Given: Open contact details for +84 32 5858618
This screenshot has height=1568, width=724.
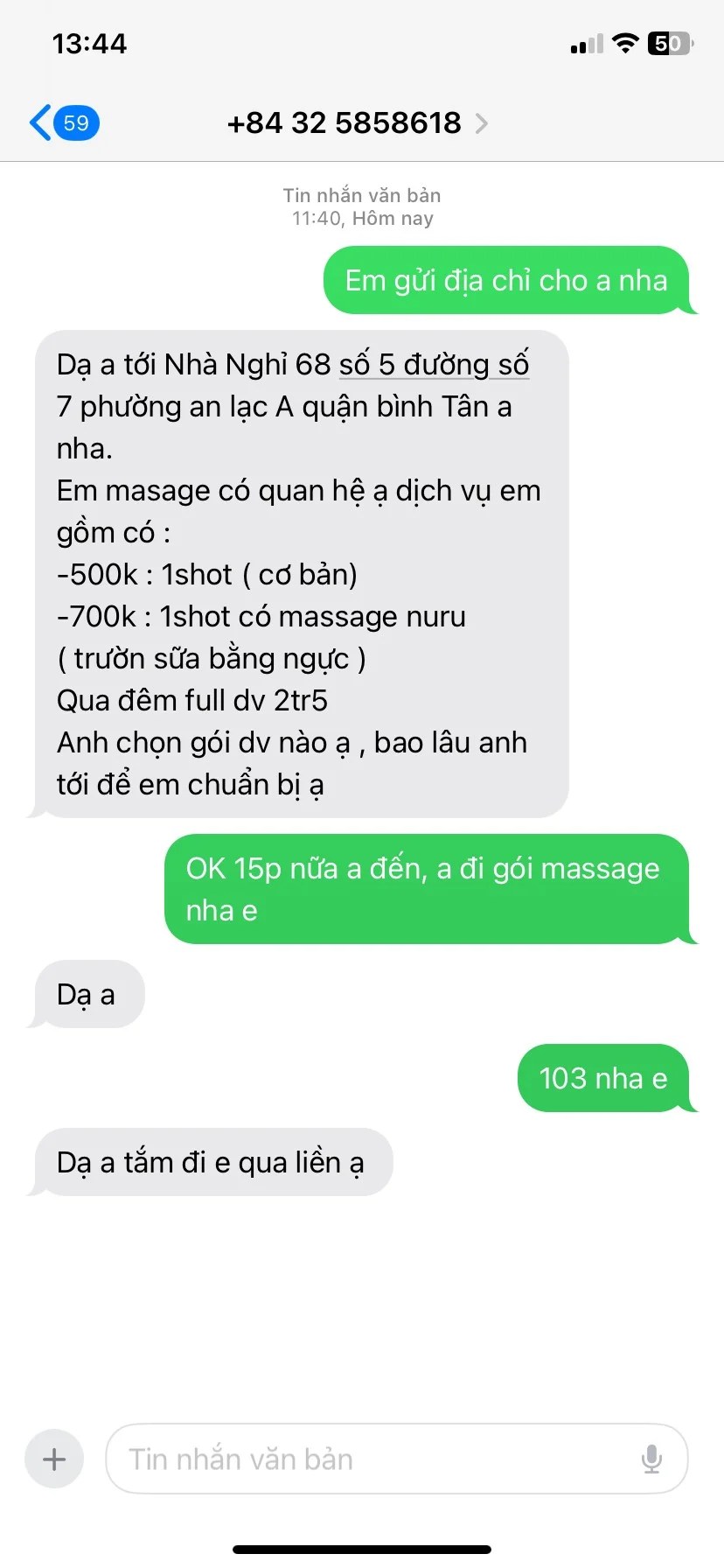Looking at the screenshot, I should coord(356,122).
